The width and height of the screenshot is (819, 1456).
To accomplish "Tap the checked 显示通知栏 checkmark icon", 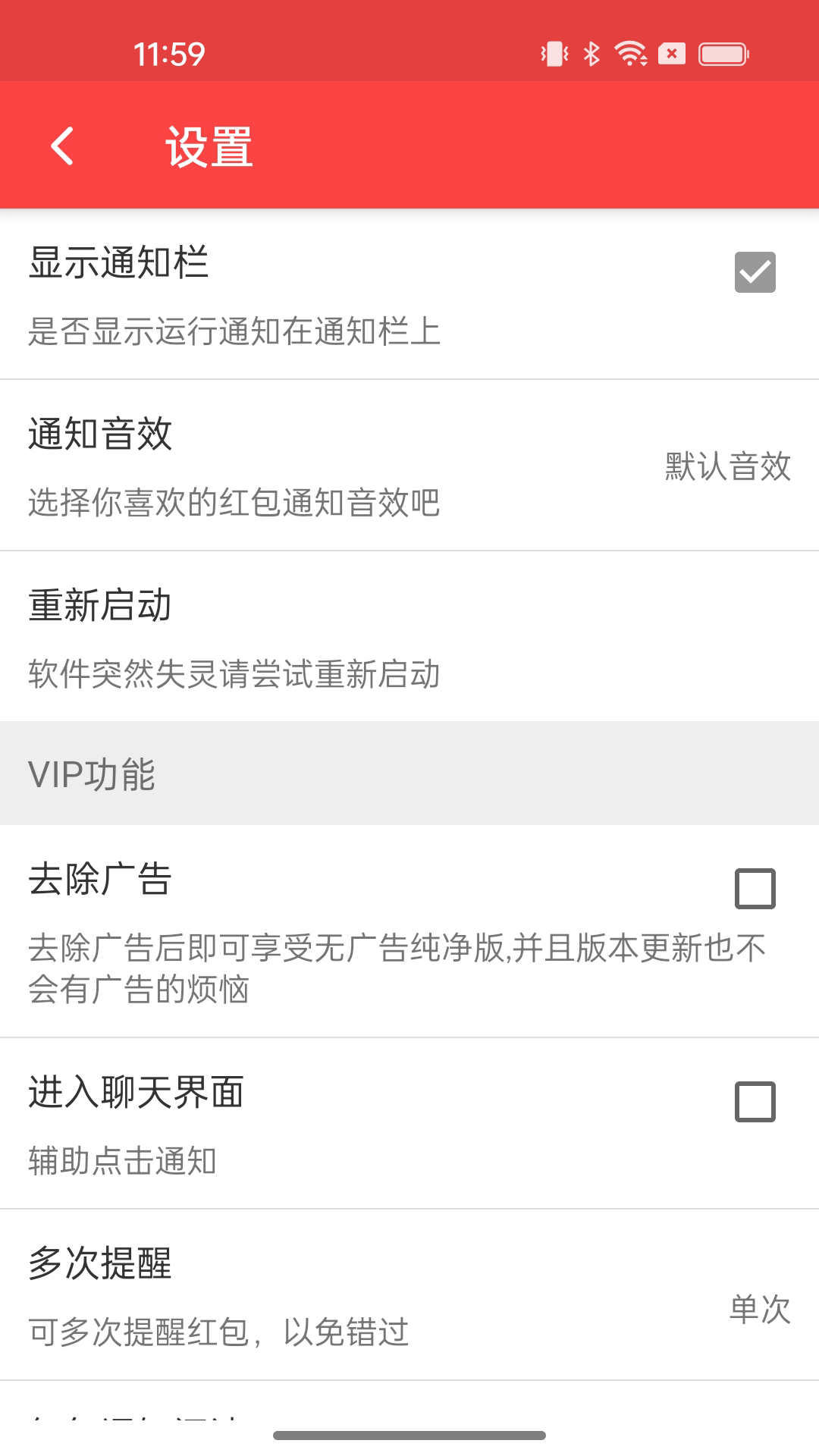I will tap(755, 273).
